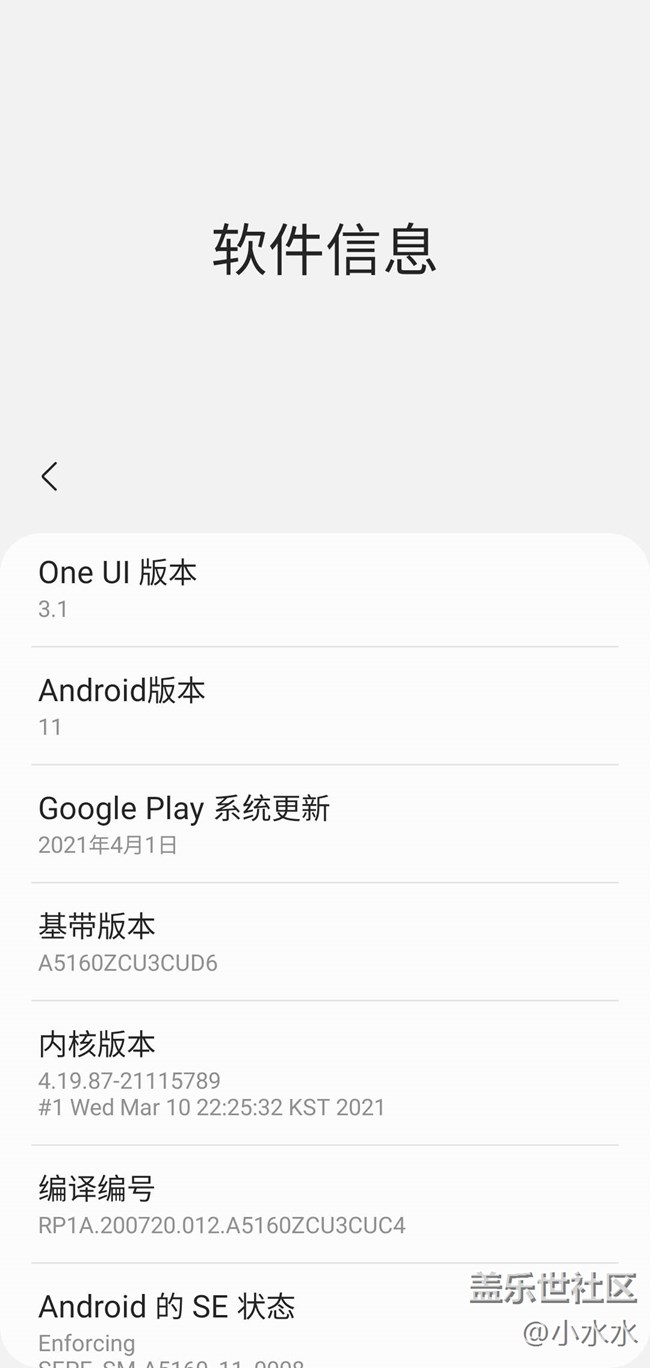Image resolution: width=650 pixels, height=1368 pixels.
Task: Go back from the 软件信息 page
Action: tap(49, 476)
